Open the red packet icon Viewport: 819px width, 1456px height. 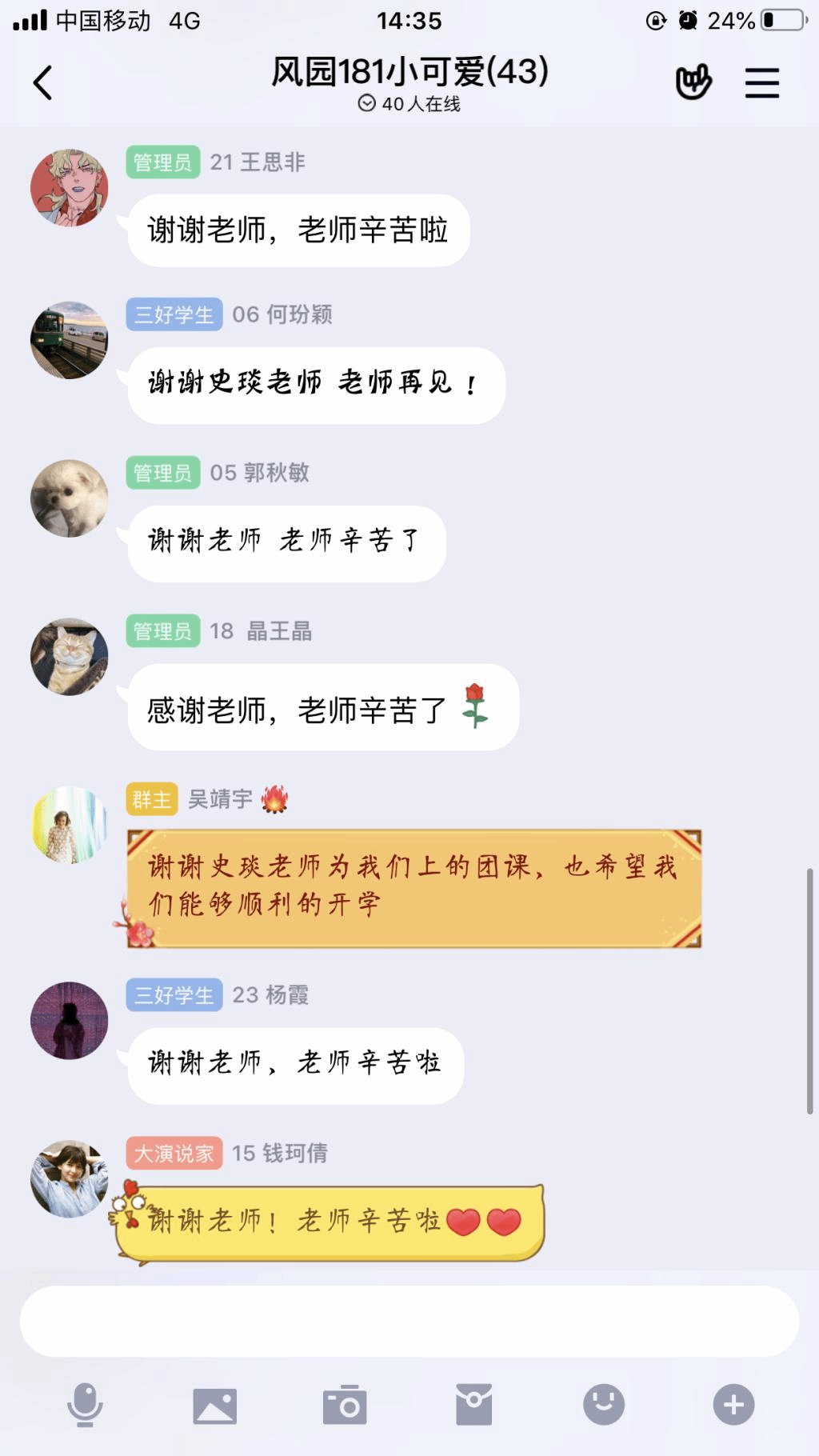474,1405
